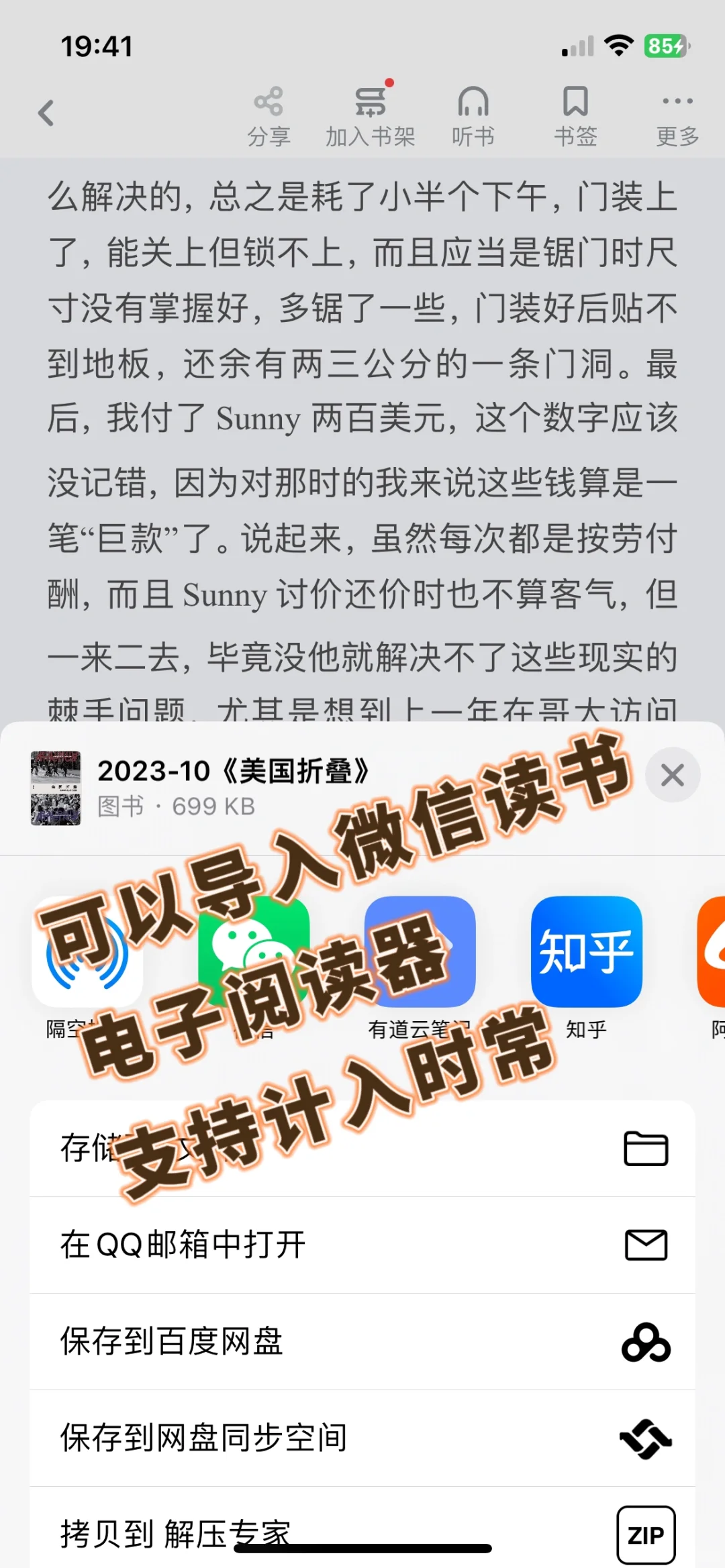Screen dimensions: 725x1568
Task: Start audiobook listening (听书)
Action: (473, 117)
